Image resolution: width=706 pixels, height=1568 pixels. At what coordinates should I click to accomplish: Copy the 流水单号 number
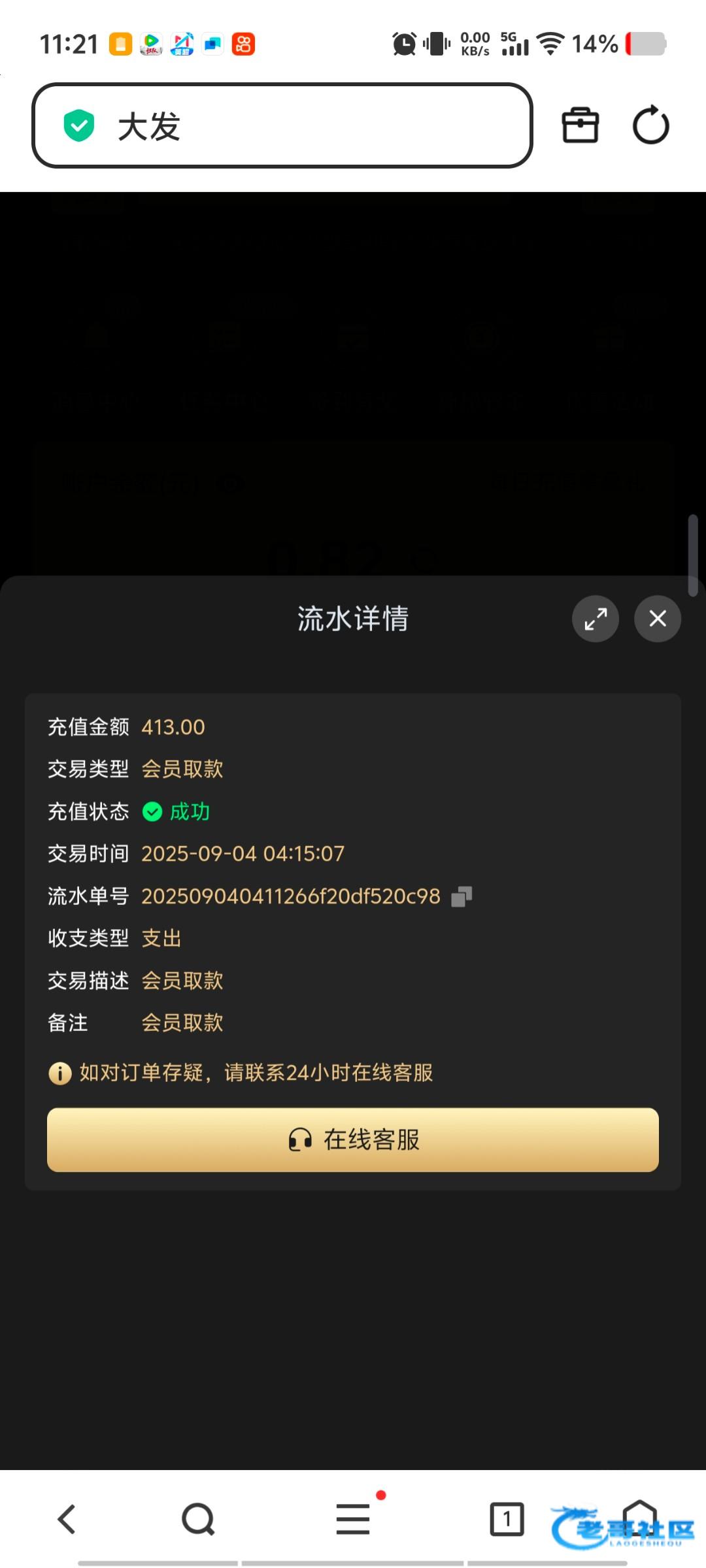[462, 896]
